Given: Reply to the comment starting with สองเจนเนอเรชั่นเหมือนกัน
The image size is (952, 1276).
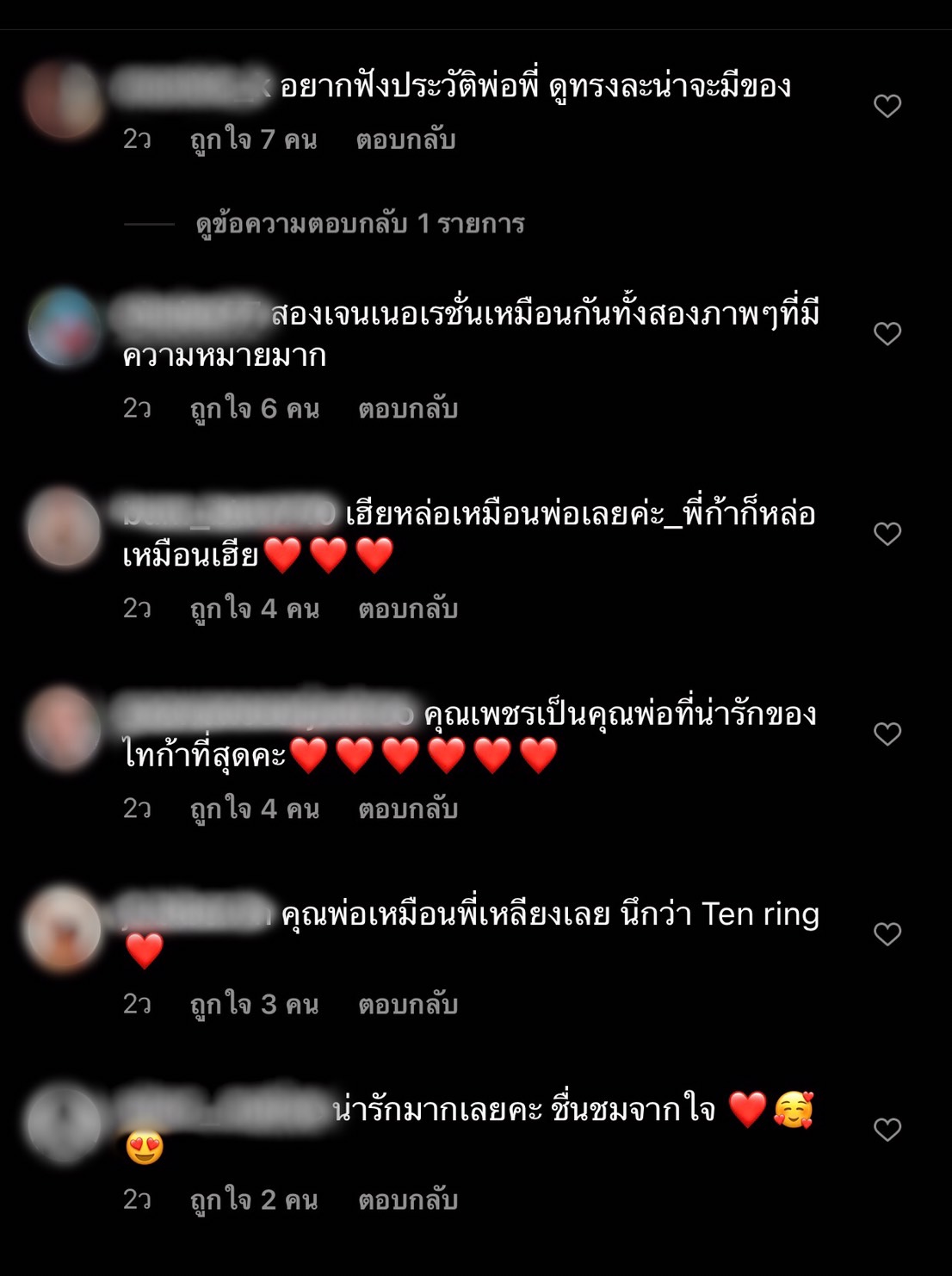Looking at the screenshot, I should (x=407, y=408).
